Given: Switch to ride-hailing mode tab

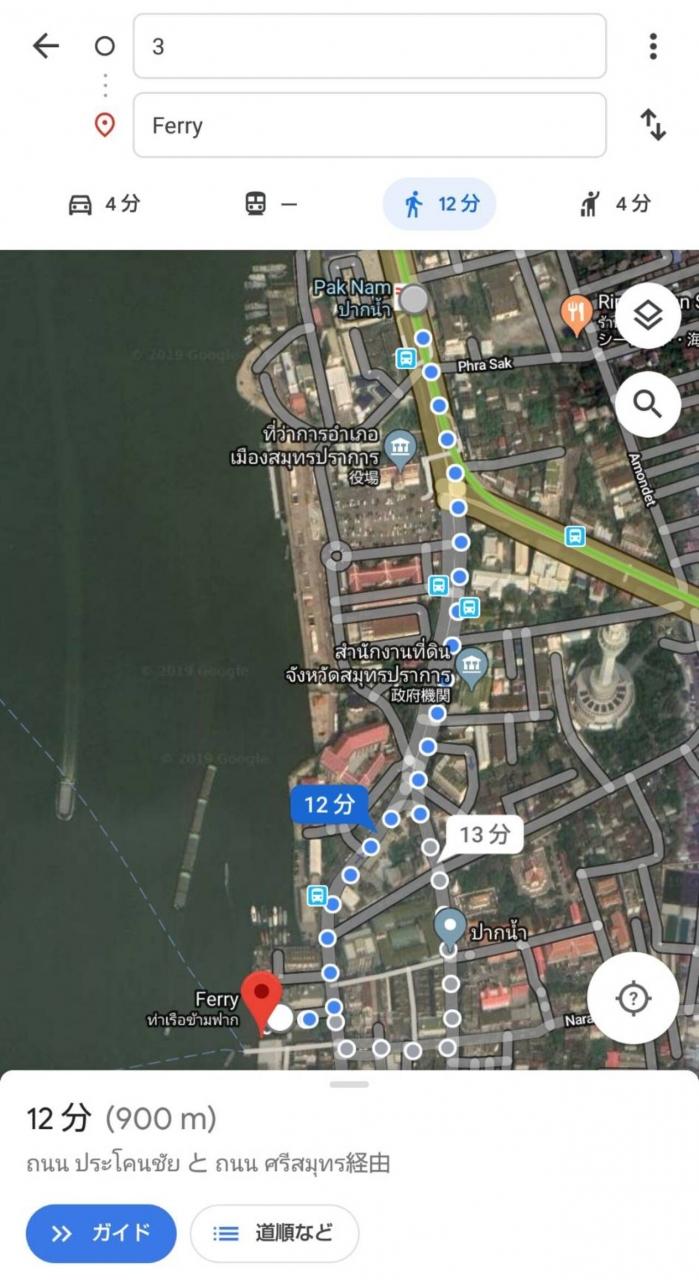Looking at the screenshot, I should [x=615, y=204].
